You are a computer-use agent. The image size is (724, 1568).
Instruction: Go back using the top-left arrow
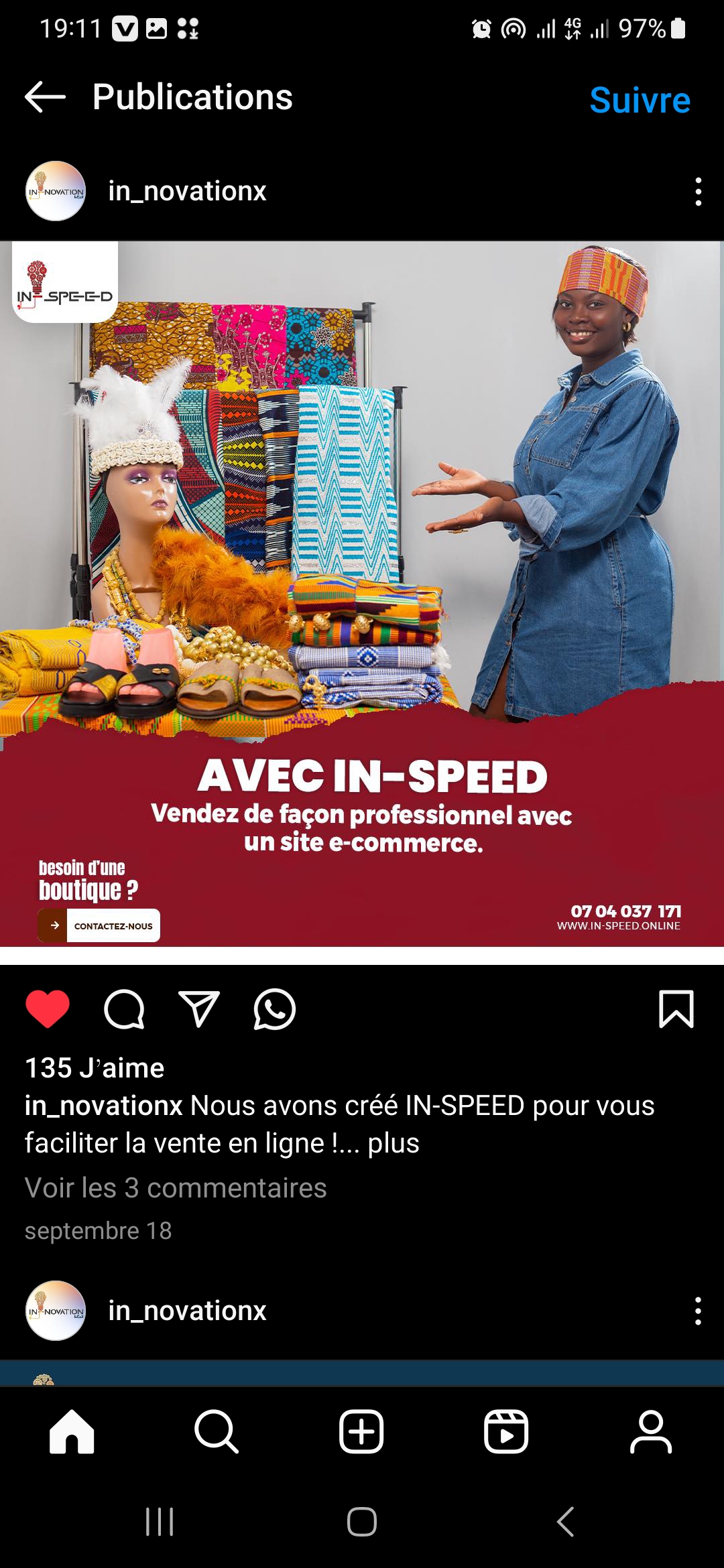[x=45, y=98]
